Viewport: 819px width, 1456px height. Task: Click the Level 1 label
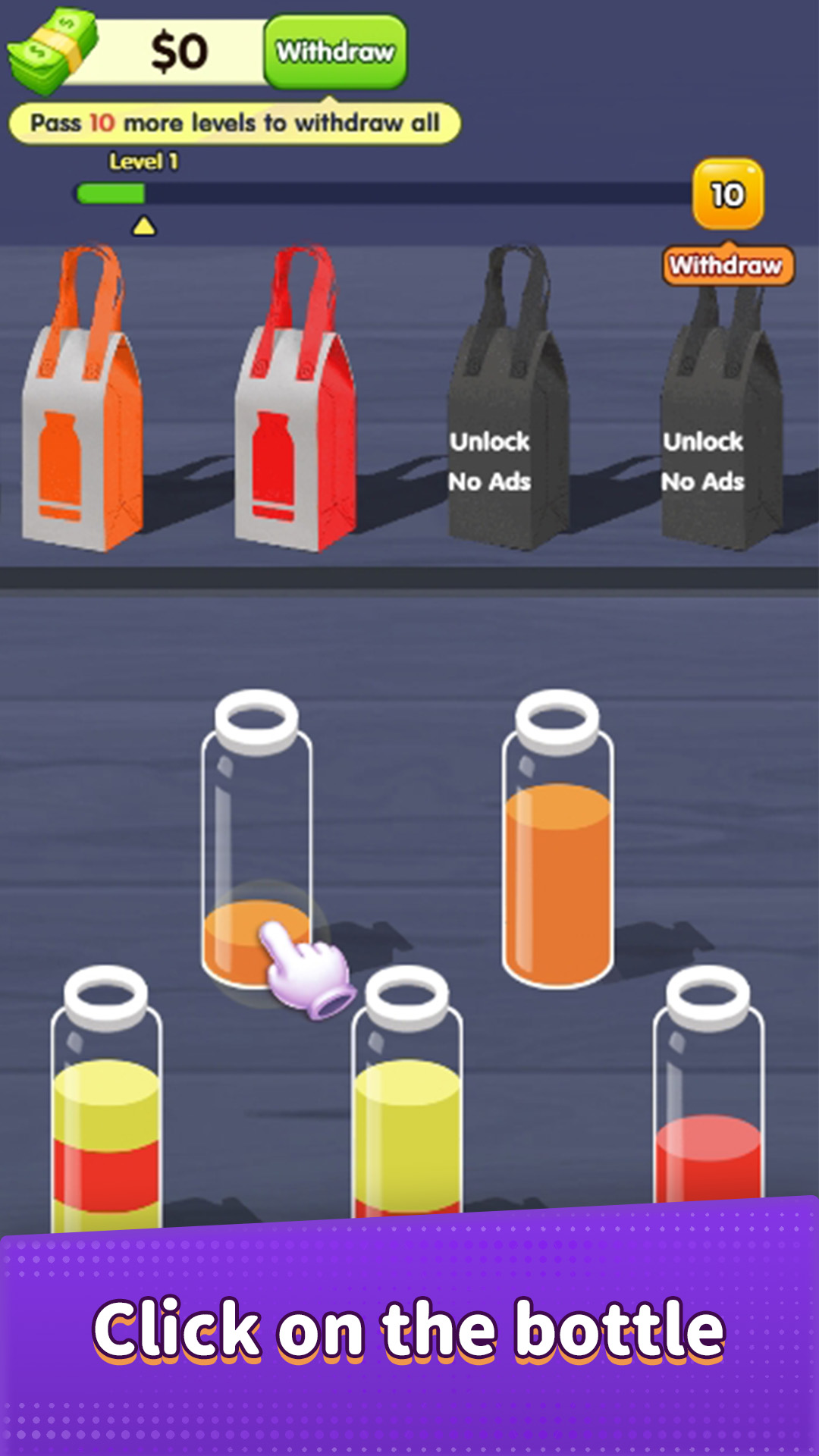coord(144,161)
